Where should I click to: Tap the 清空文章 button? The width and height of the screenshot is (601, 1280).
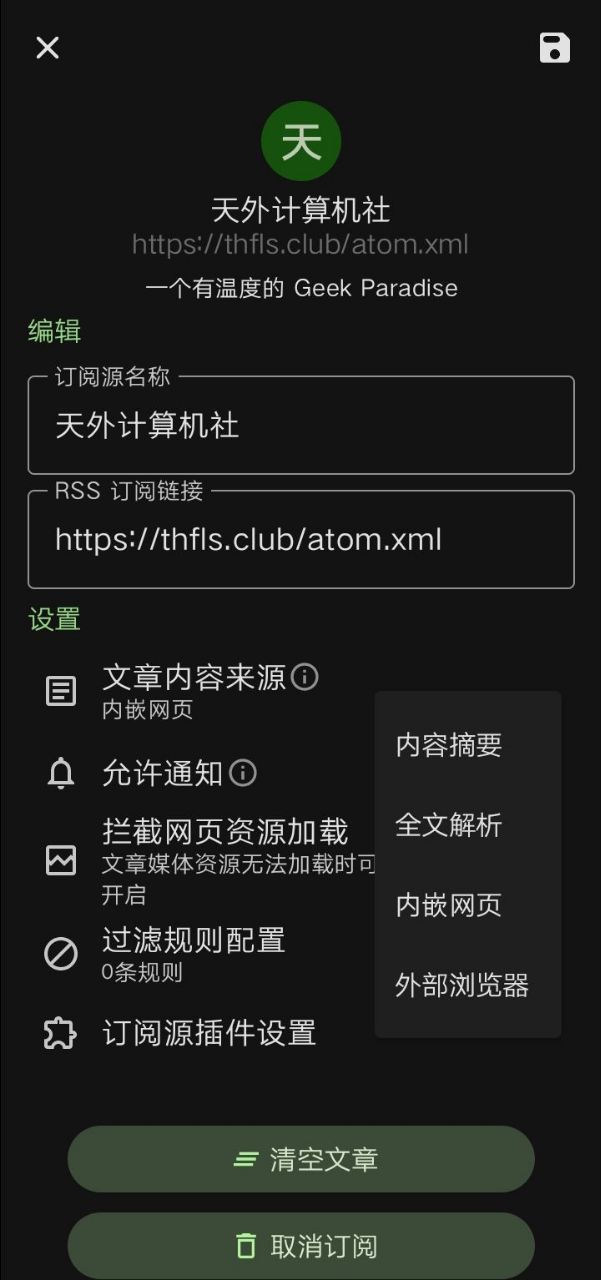point(300,1159)
